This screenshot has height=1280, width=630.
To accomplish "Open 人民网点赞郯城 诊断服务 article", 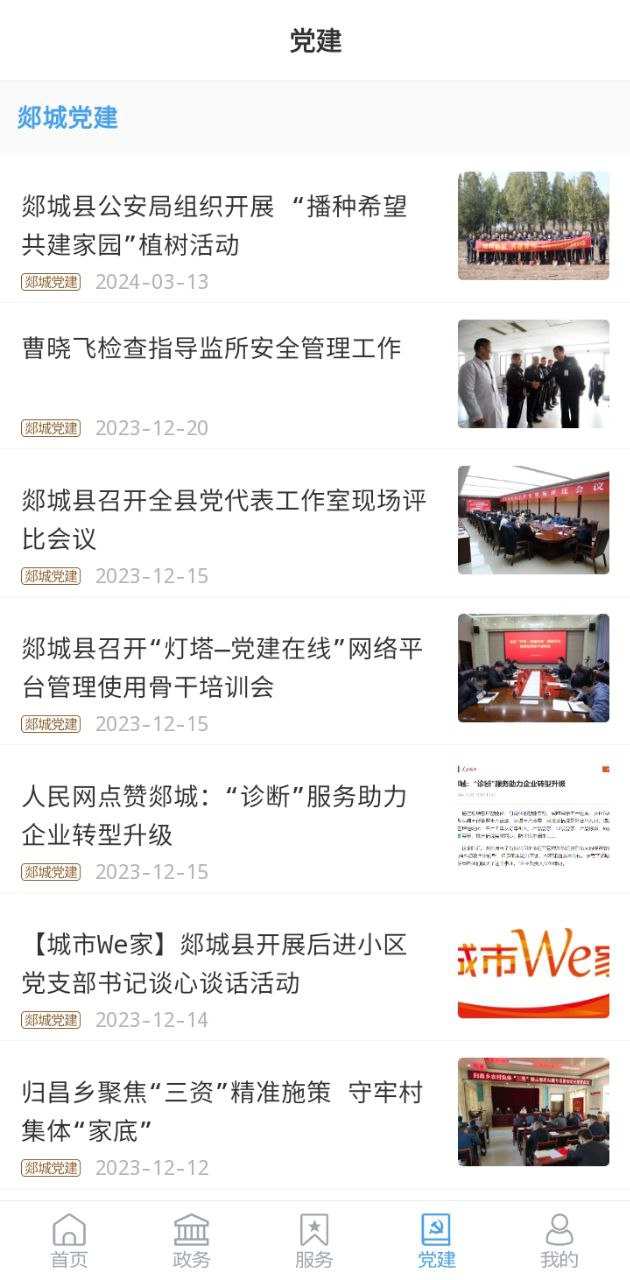I will (215, 816).
